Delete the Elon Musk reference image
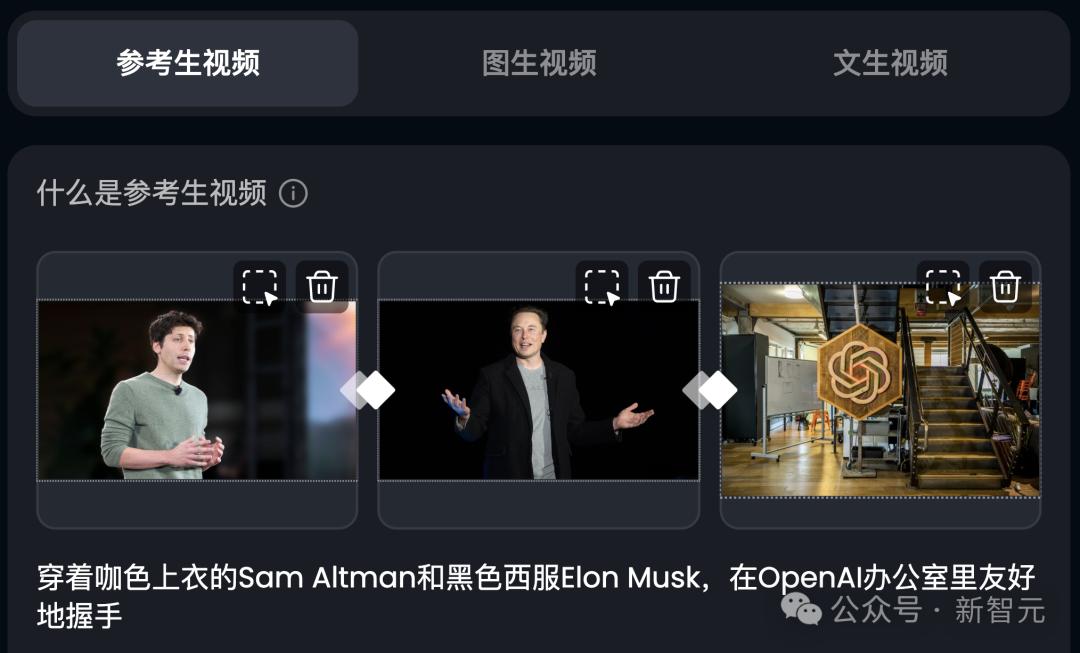 (664, 286)
